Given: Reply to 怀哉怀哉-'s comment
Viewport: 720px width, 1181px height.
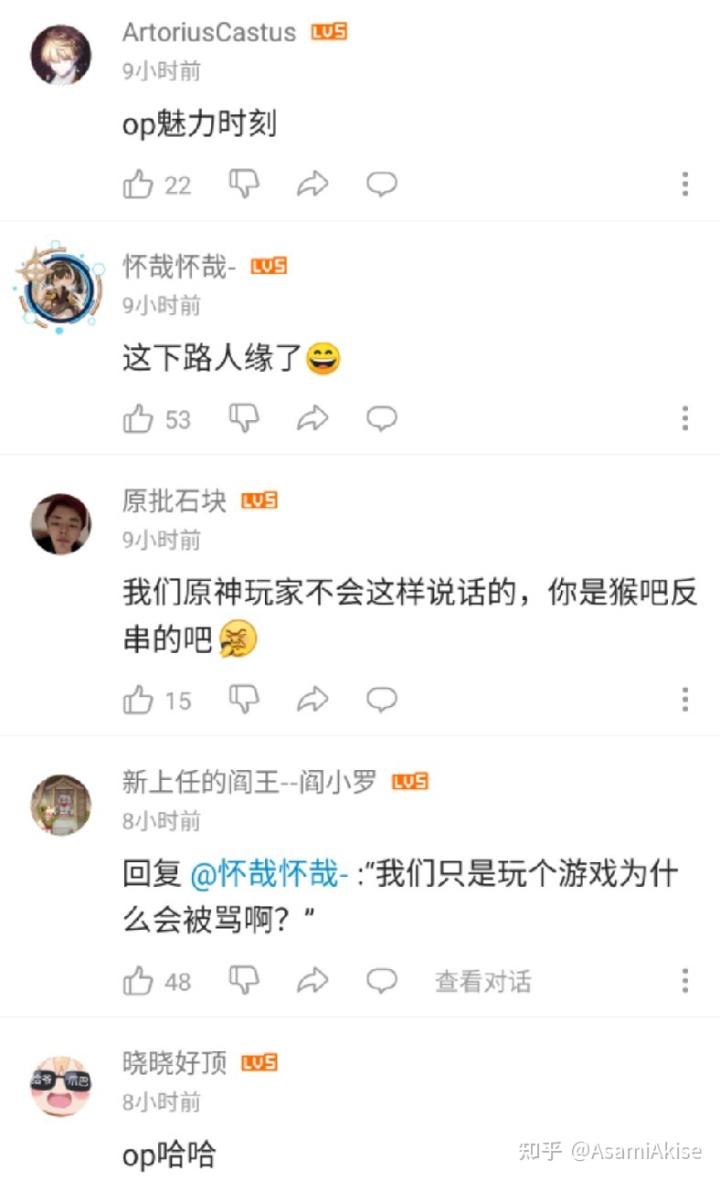Looking at the screenshot, I should click(381, 418).
